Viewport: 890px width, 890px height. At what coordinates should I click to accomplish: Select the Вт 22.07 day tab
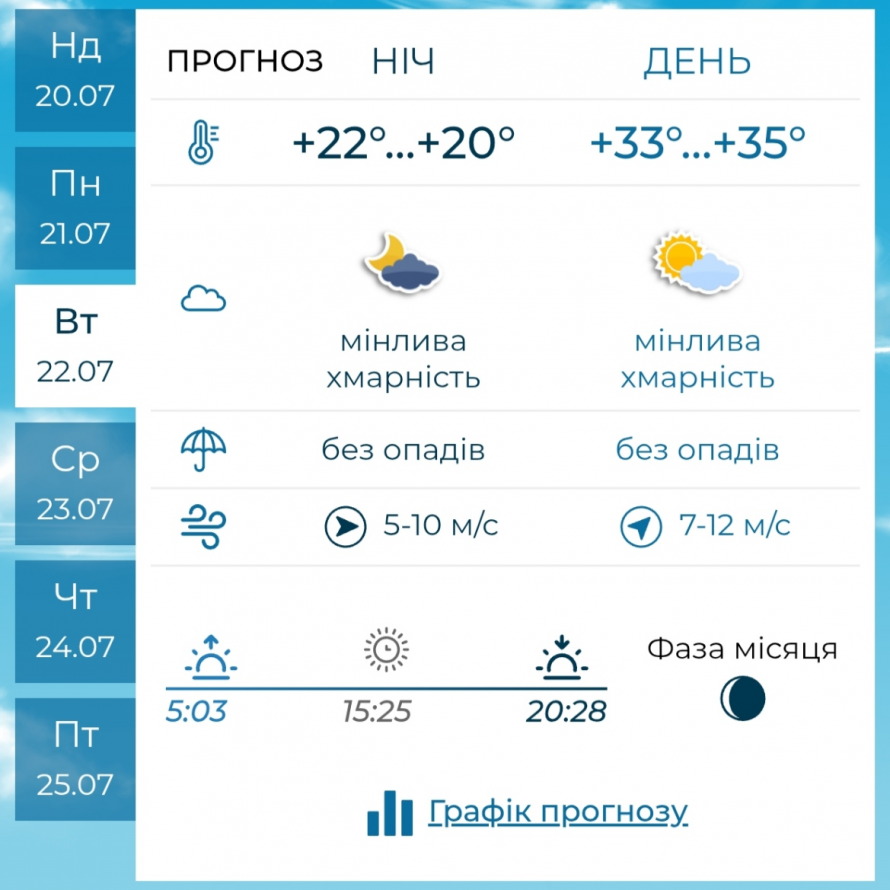click(x=75, y=346)
